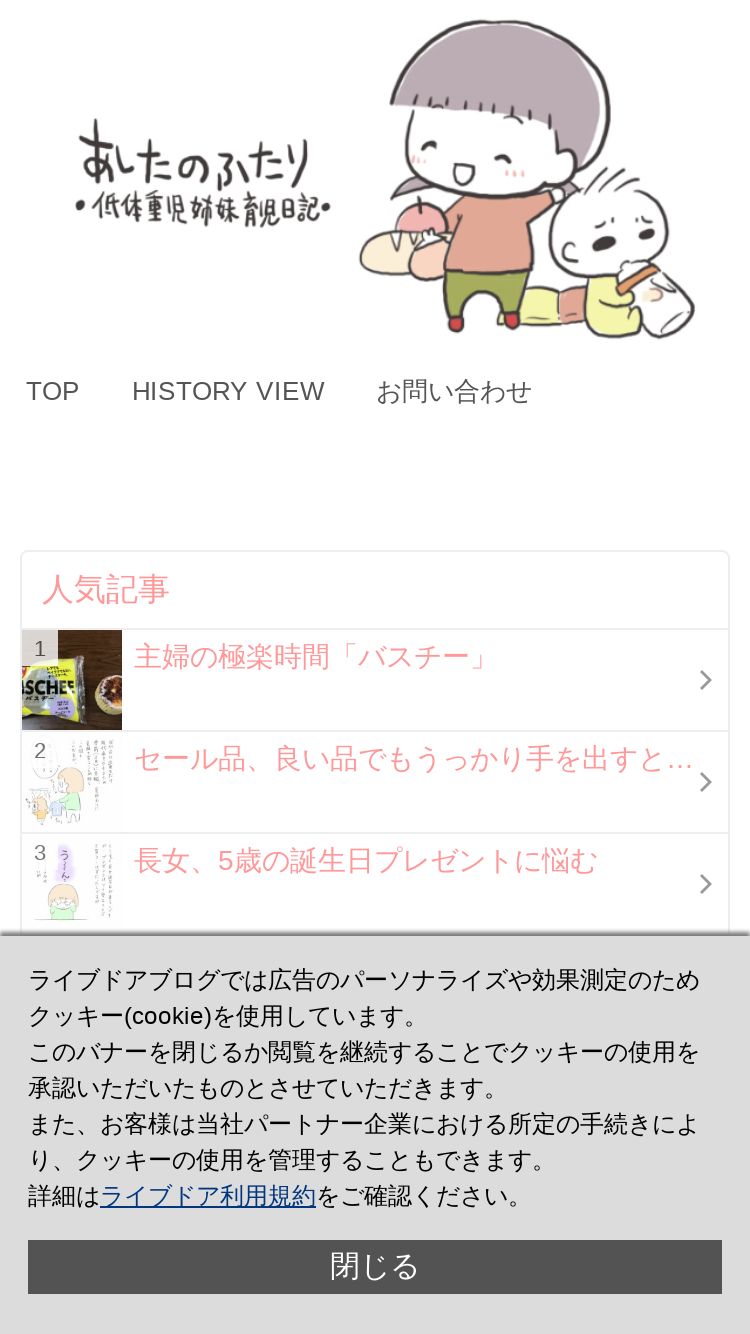Open the article 主婦の極楽時間「バスチー」
Screen dimensions: 750x1334
point(375,680)
